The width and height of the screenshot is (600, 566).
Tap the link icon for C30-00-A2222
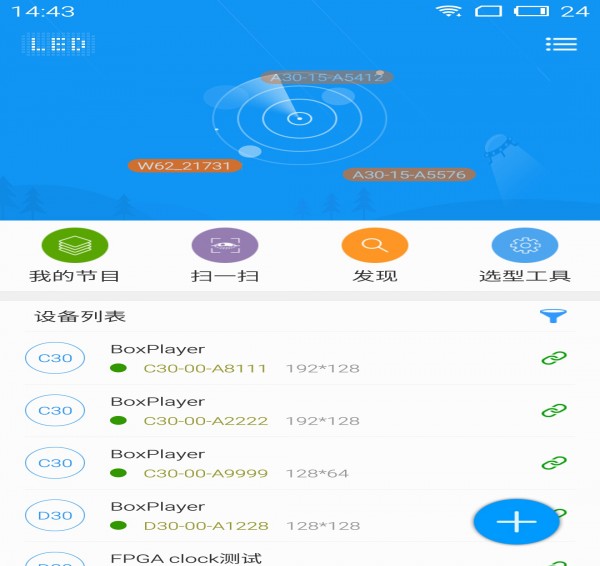pos(553,410)
